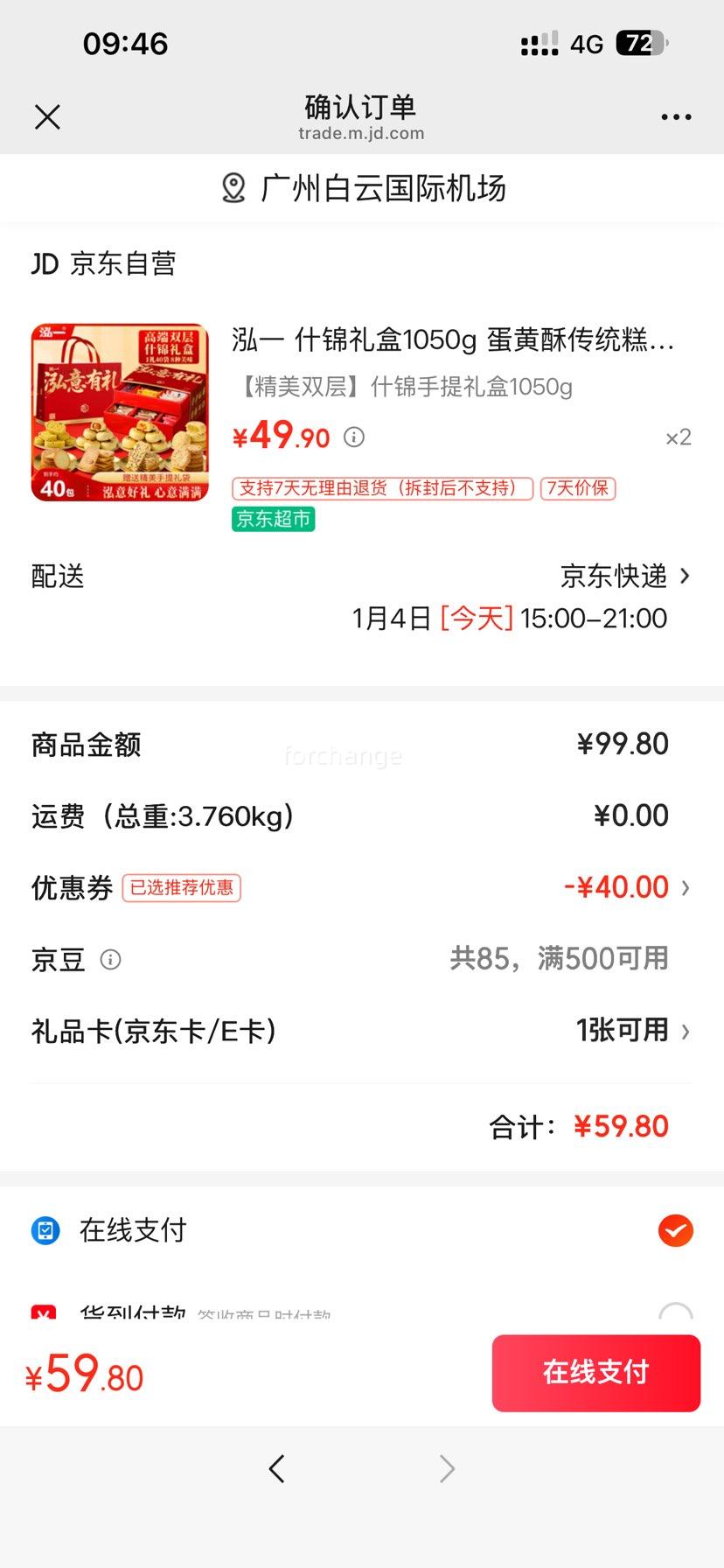Expand the 礼品卡 gift card section
Image resolution: width=724 pixels, height=1568 pixels.
pos(686,1032)
